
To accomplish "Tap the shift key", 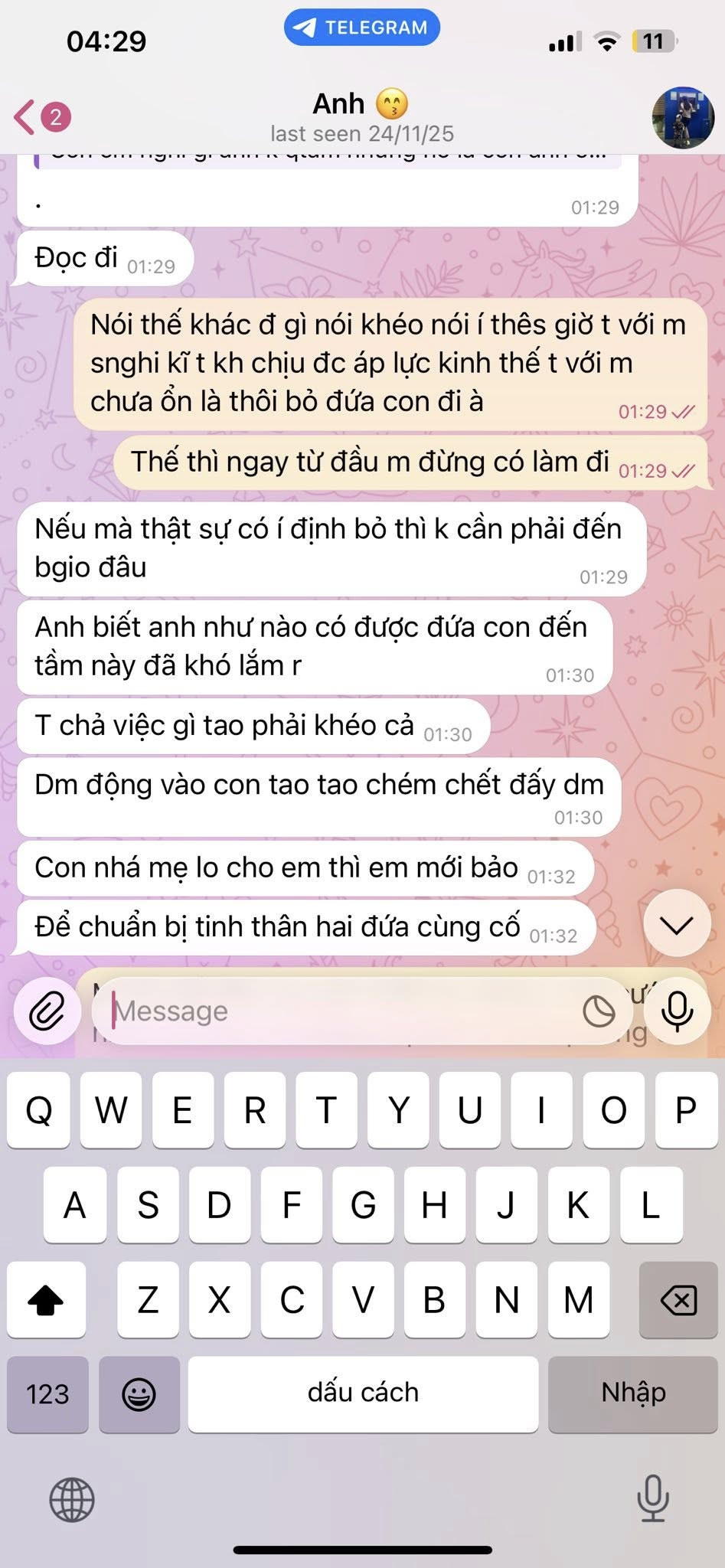I will click(46, 1300).
